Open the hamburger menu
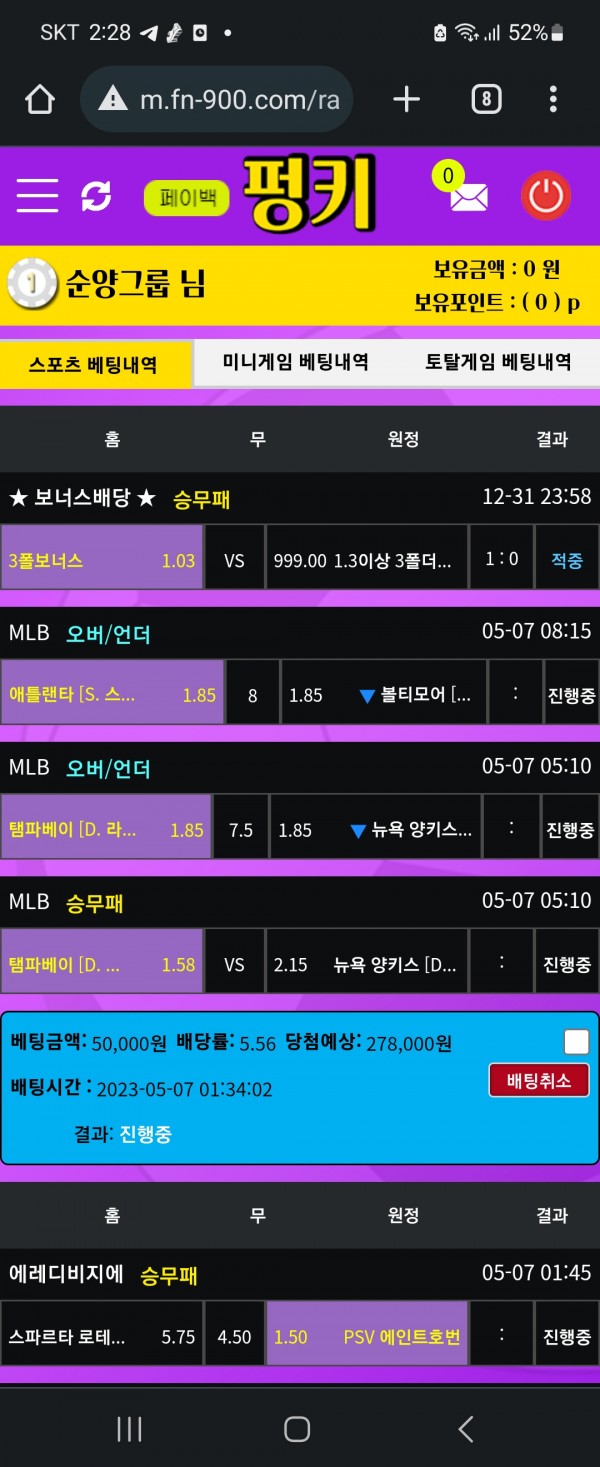Viewport: 600px width, 1467px height. click(x=37, y=195)
